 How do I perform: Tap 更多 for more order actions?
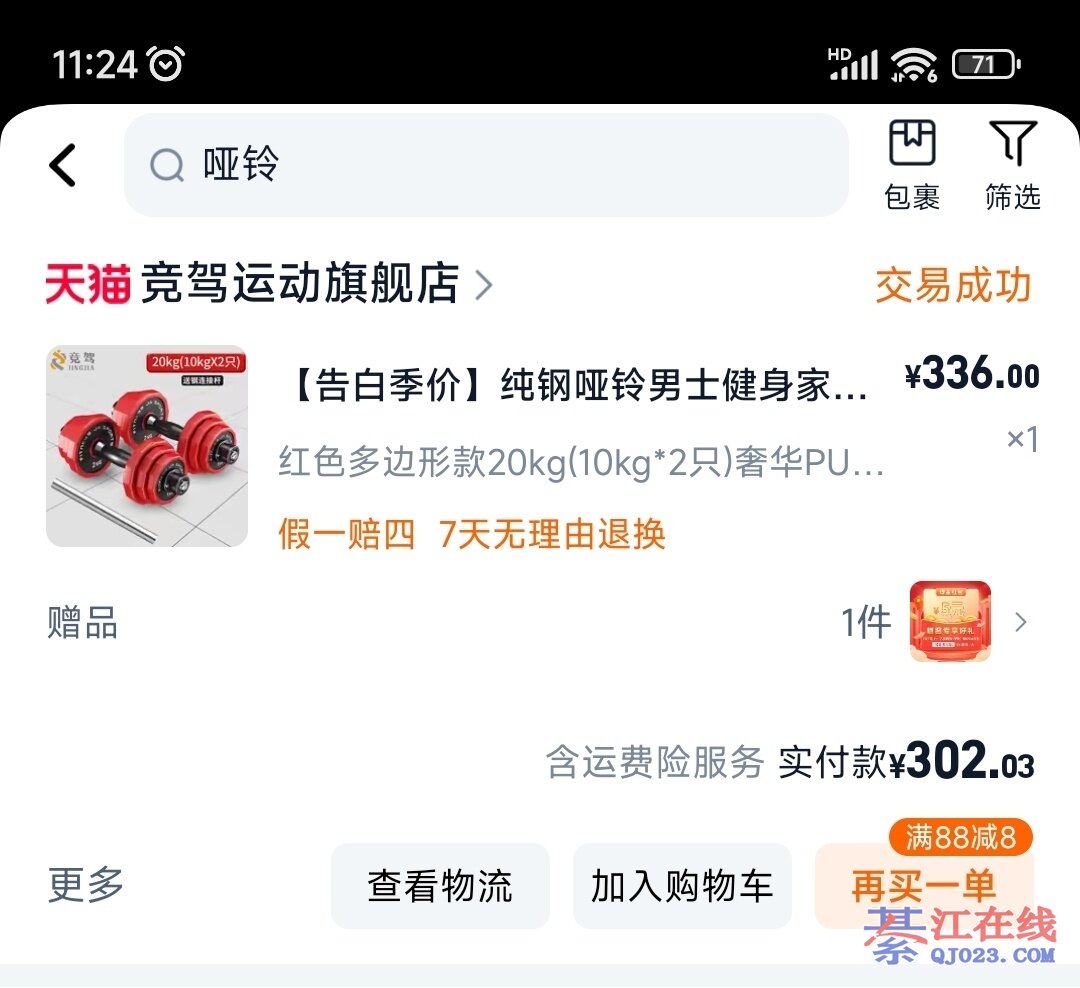click(x=86, y=885)
